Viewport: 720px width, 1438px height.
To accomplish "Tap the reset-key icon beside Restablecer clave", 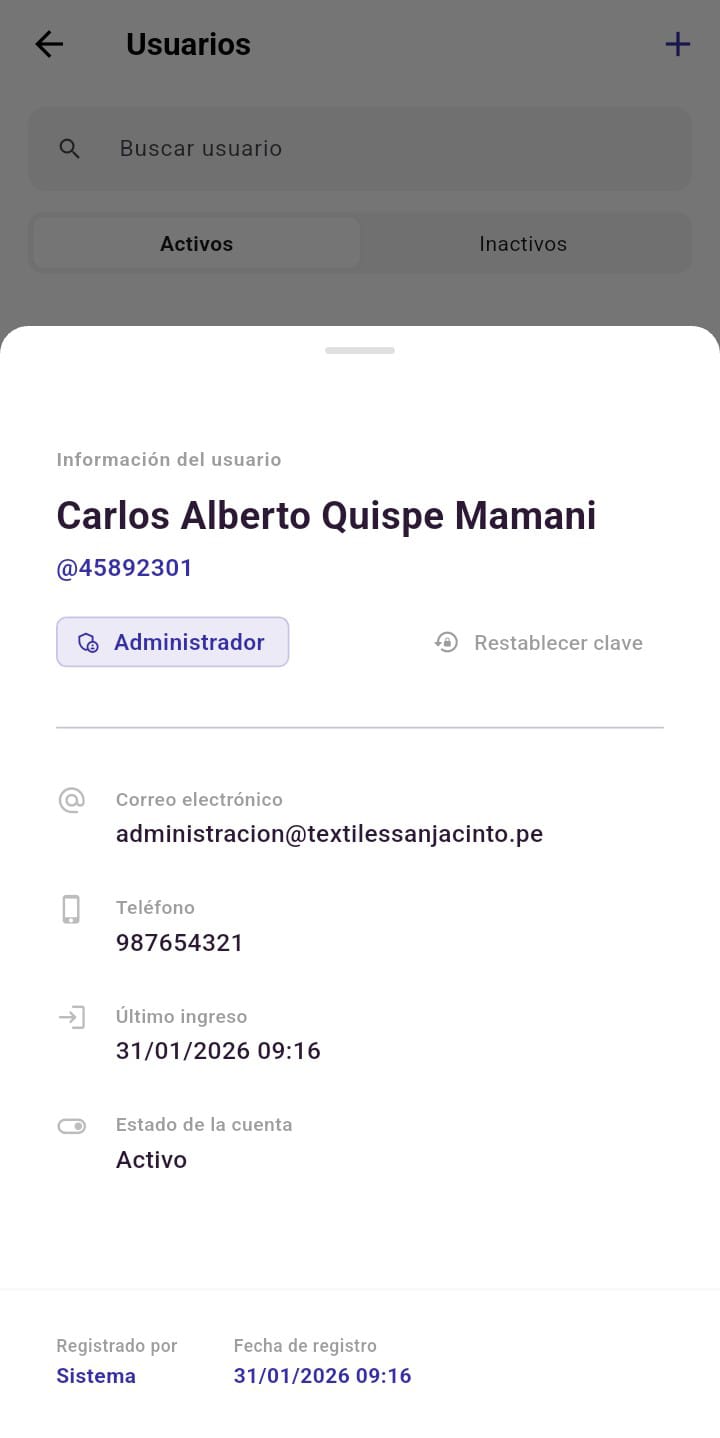I will (446, 642).
